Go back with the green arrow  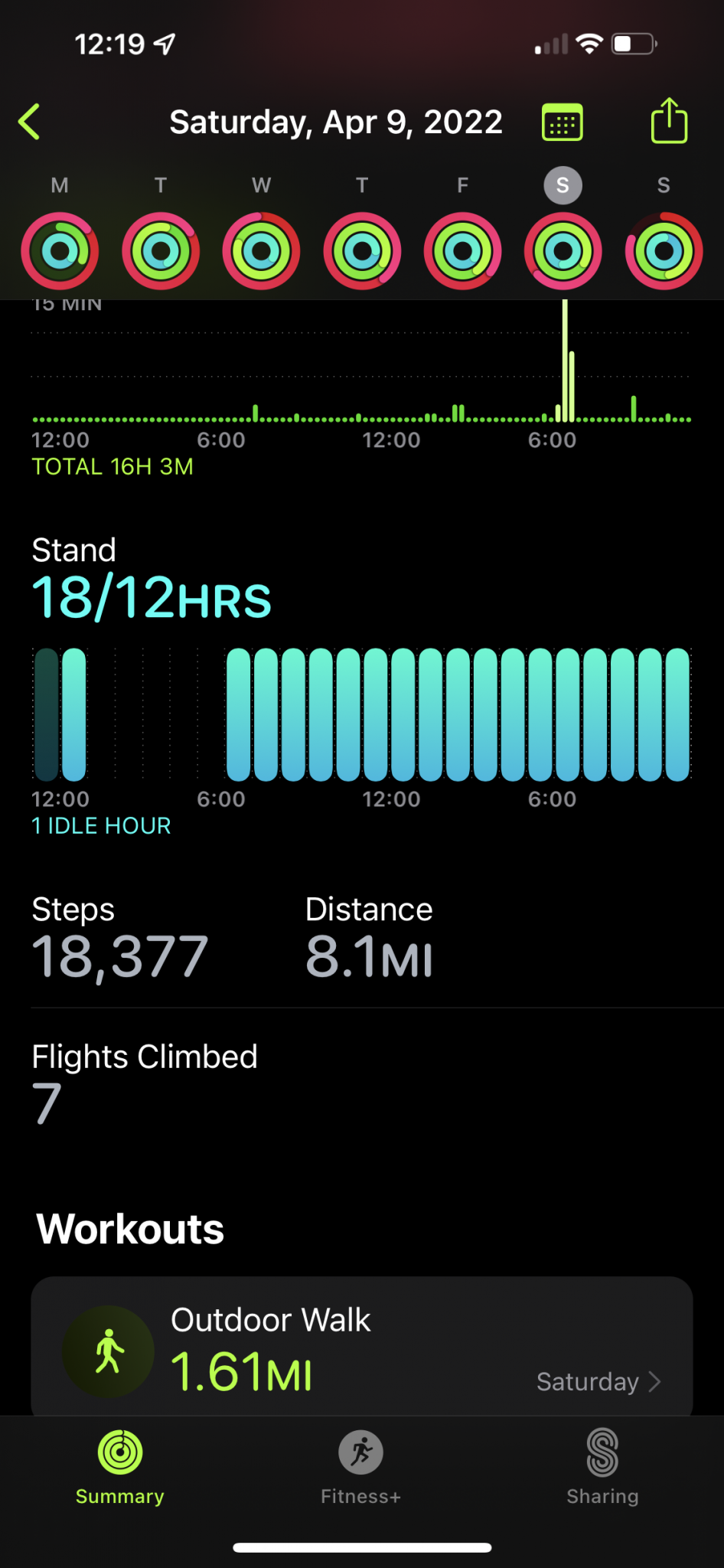(30, 122)
